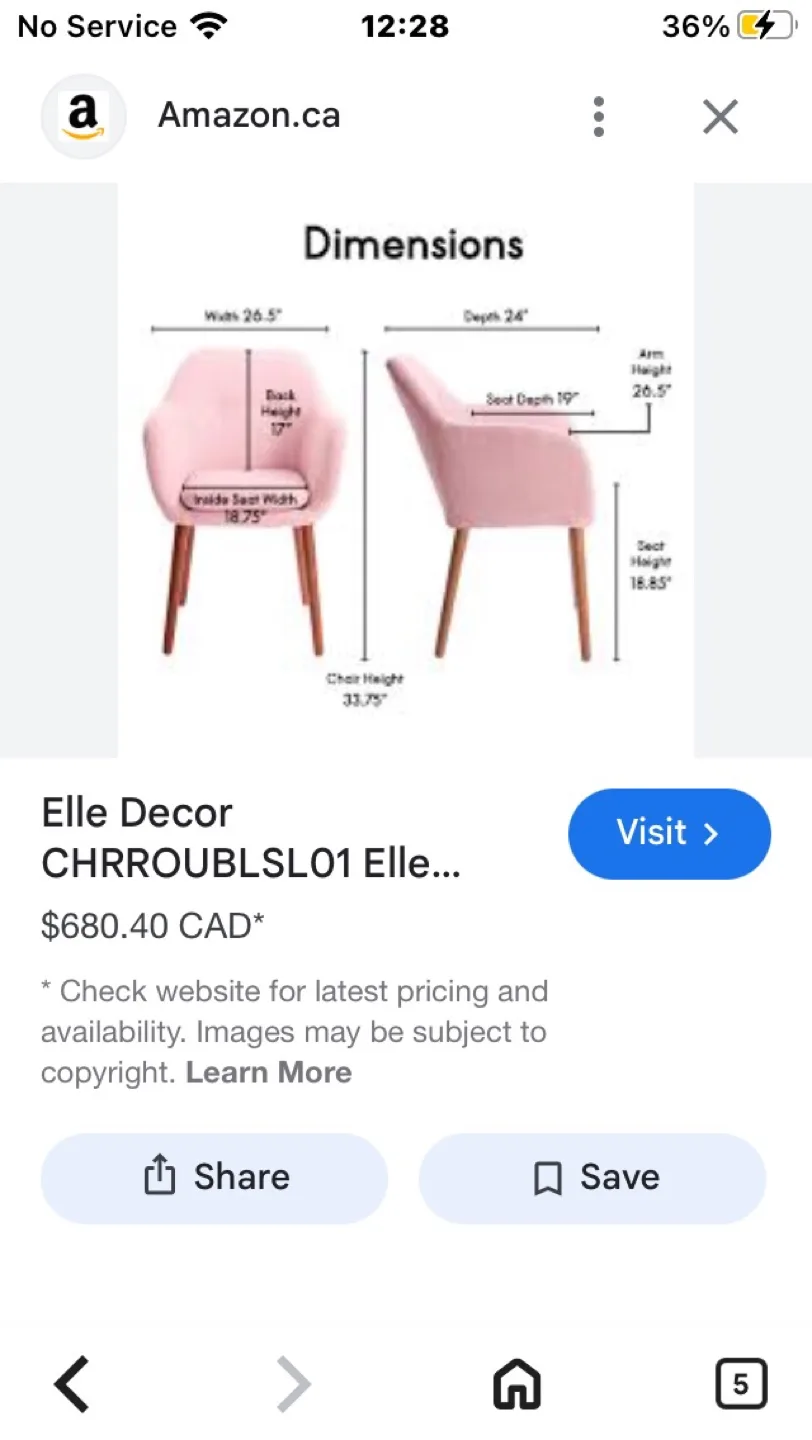
Task: Tap the forward navigation arrow
Action: (x=293, y=1384)
